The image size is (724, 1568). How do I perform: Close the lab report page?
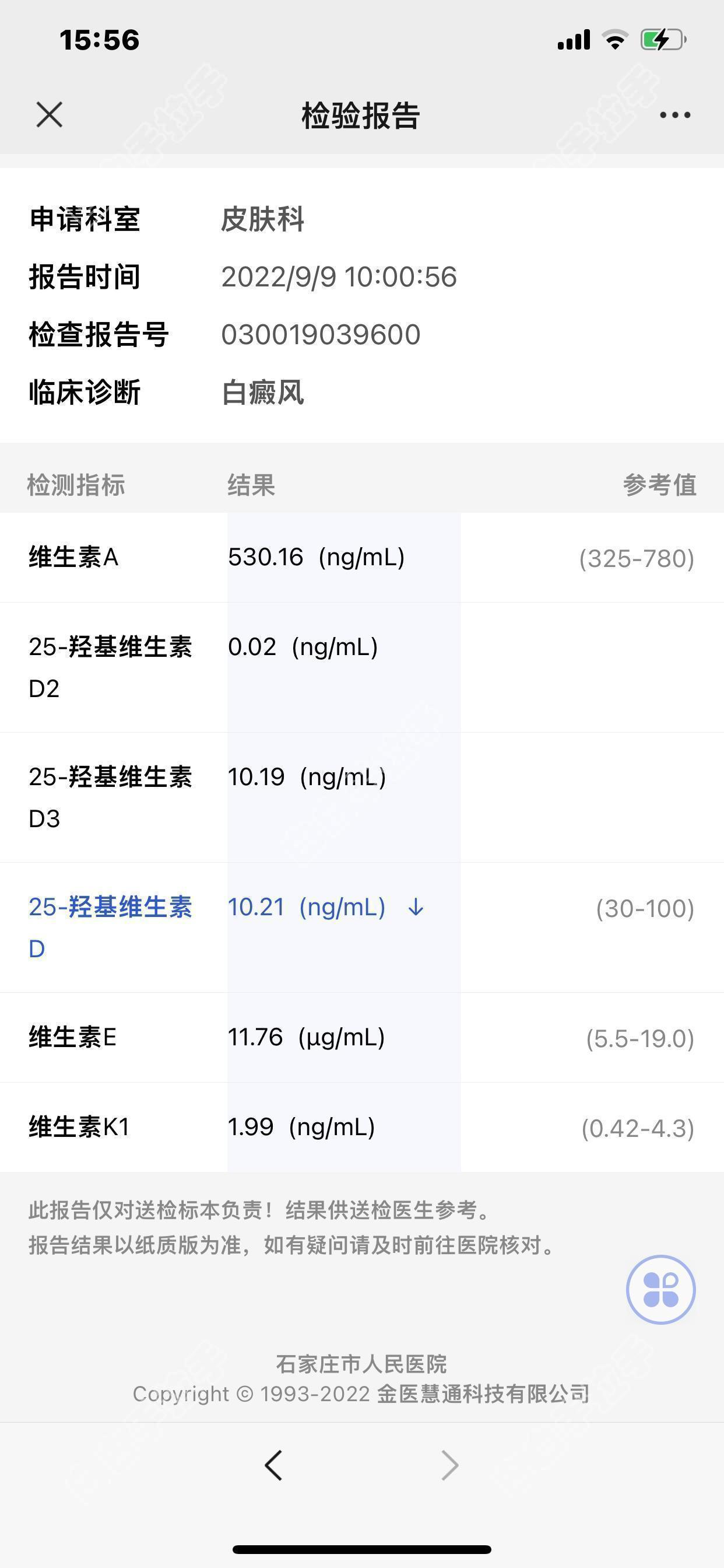click(50, 114)
